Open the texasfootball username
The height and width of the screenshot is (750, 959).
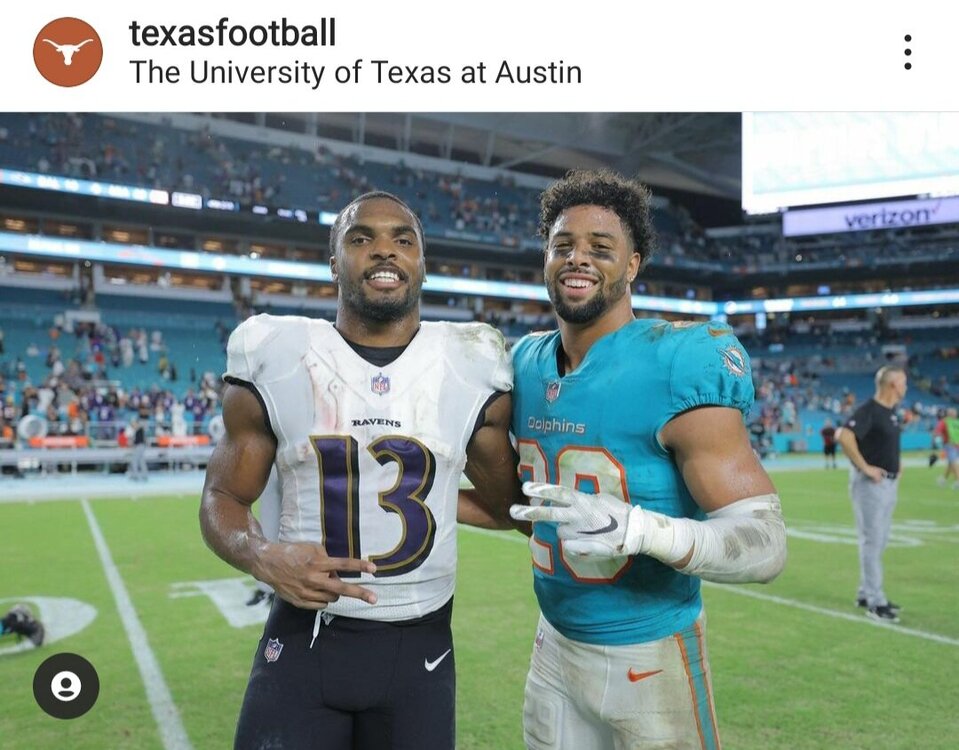[232, 33]
